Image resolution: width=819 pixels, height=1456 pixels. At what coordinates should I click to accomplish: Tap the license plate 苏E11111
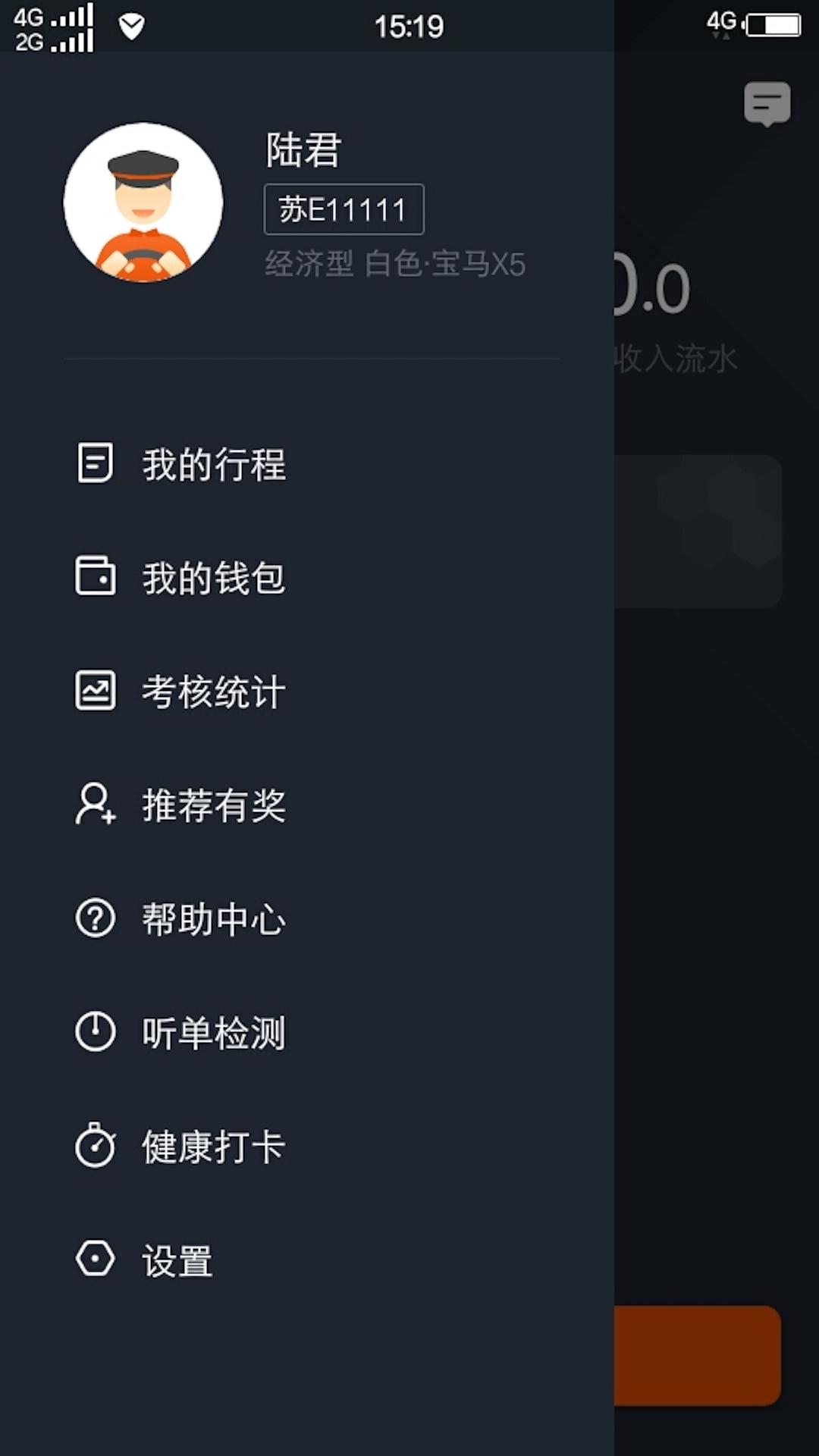click(x=344, y=209)
